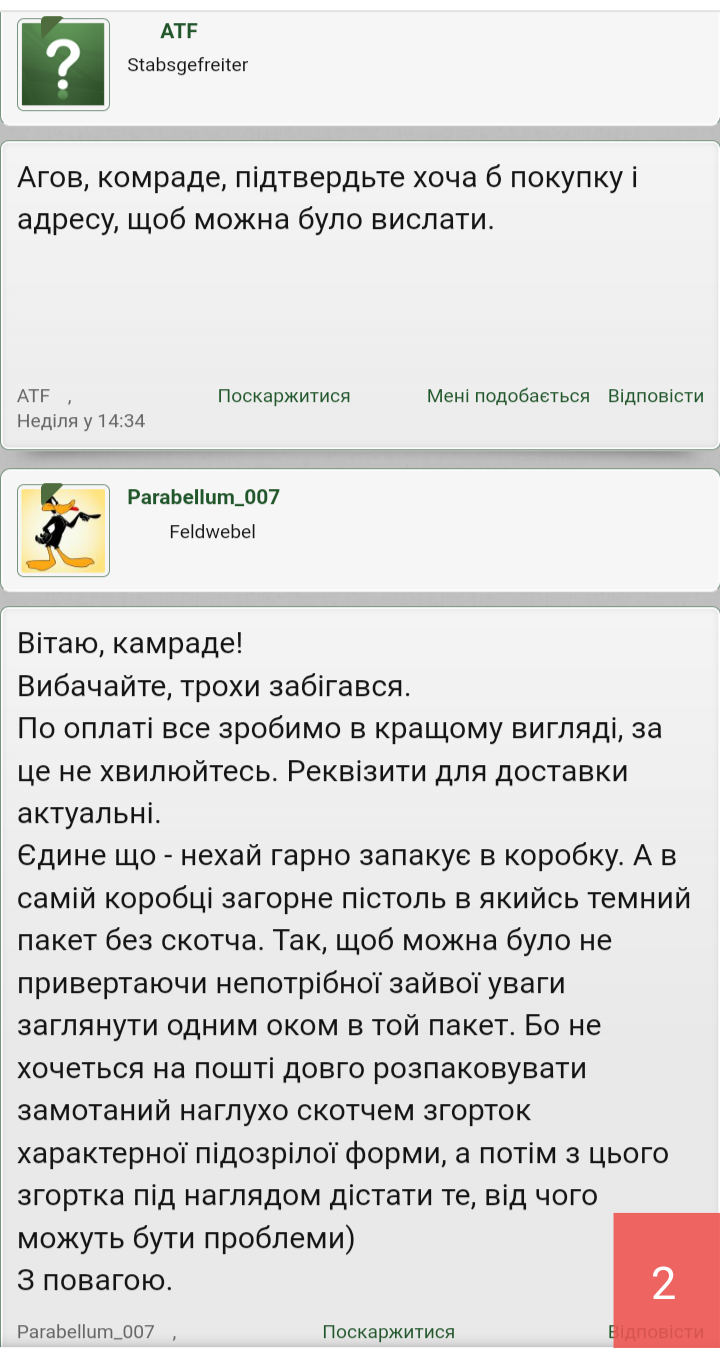Open the ATF author link under the post
The height and width of the screenshot is (1348, 720).
pos(33,396)
